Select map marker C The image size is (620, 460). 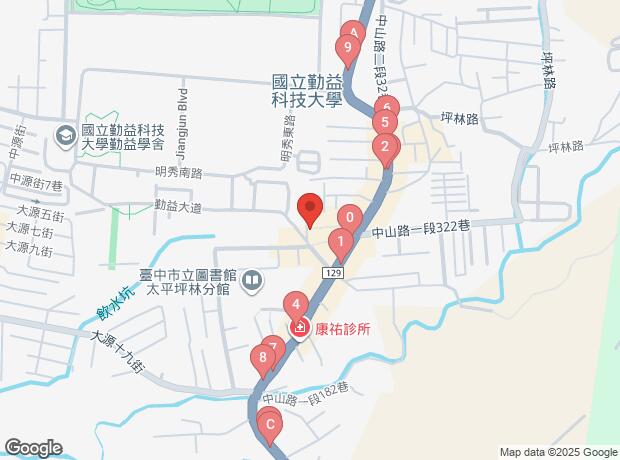(268, 425)
